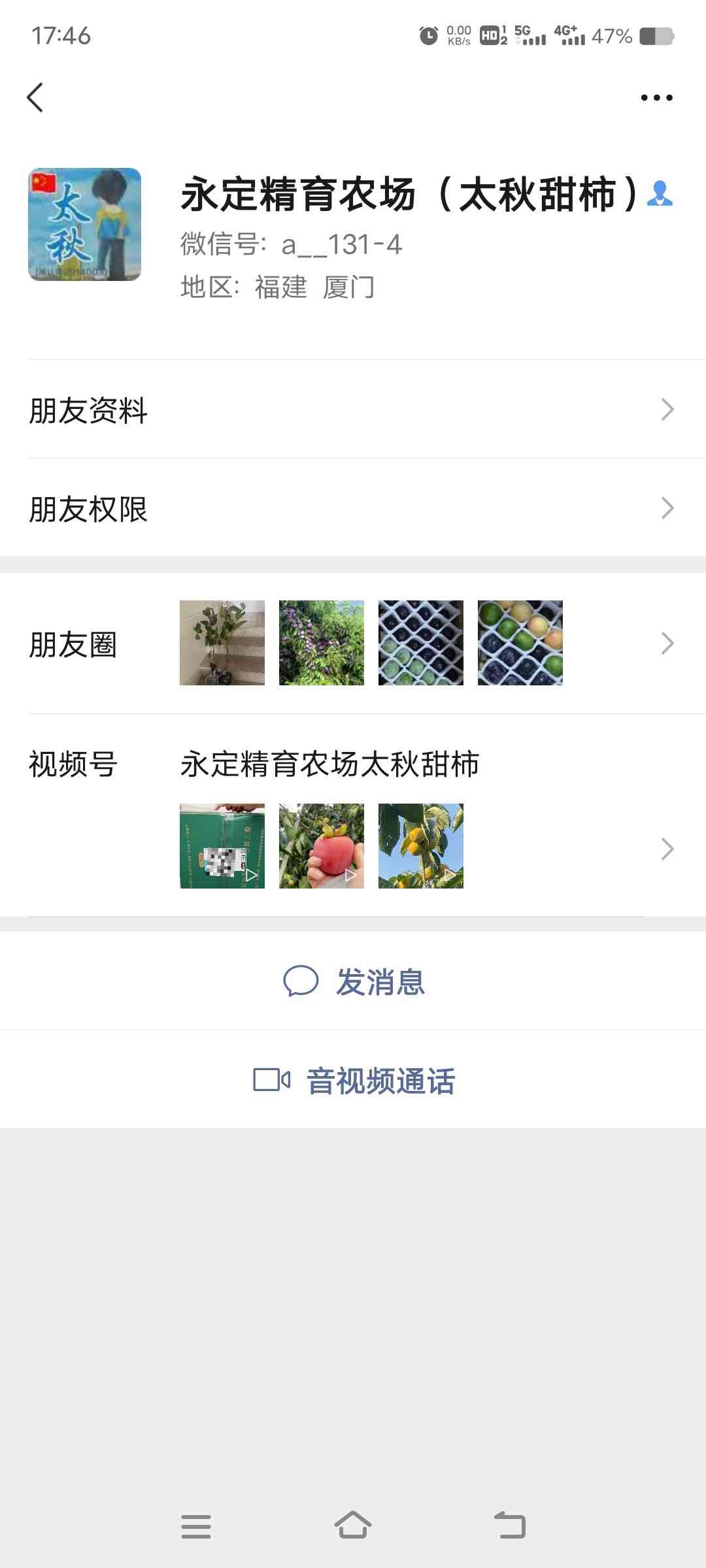706x1568 pixels.
Task: Open 视频号 永定精育农场太秋甜柿 channel
Action: point(353,815)
